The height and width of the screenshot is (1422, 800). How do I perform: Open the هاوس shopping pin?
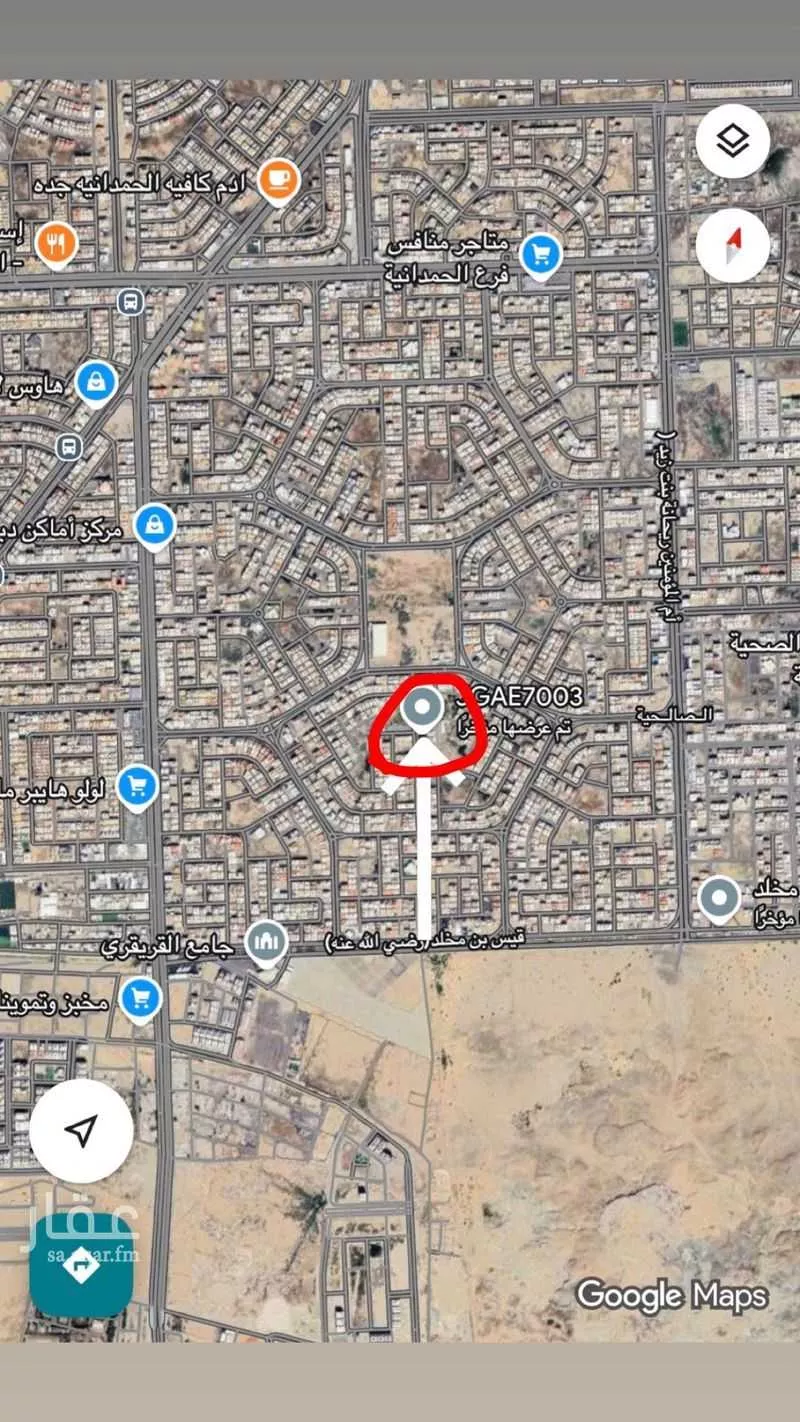tap(95, 380)
